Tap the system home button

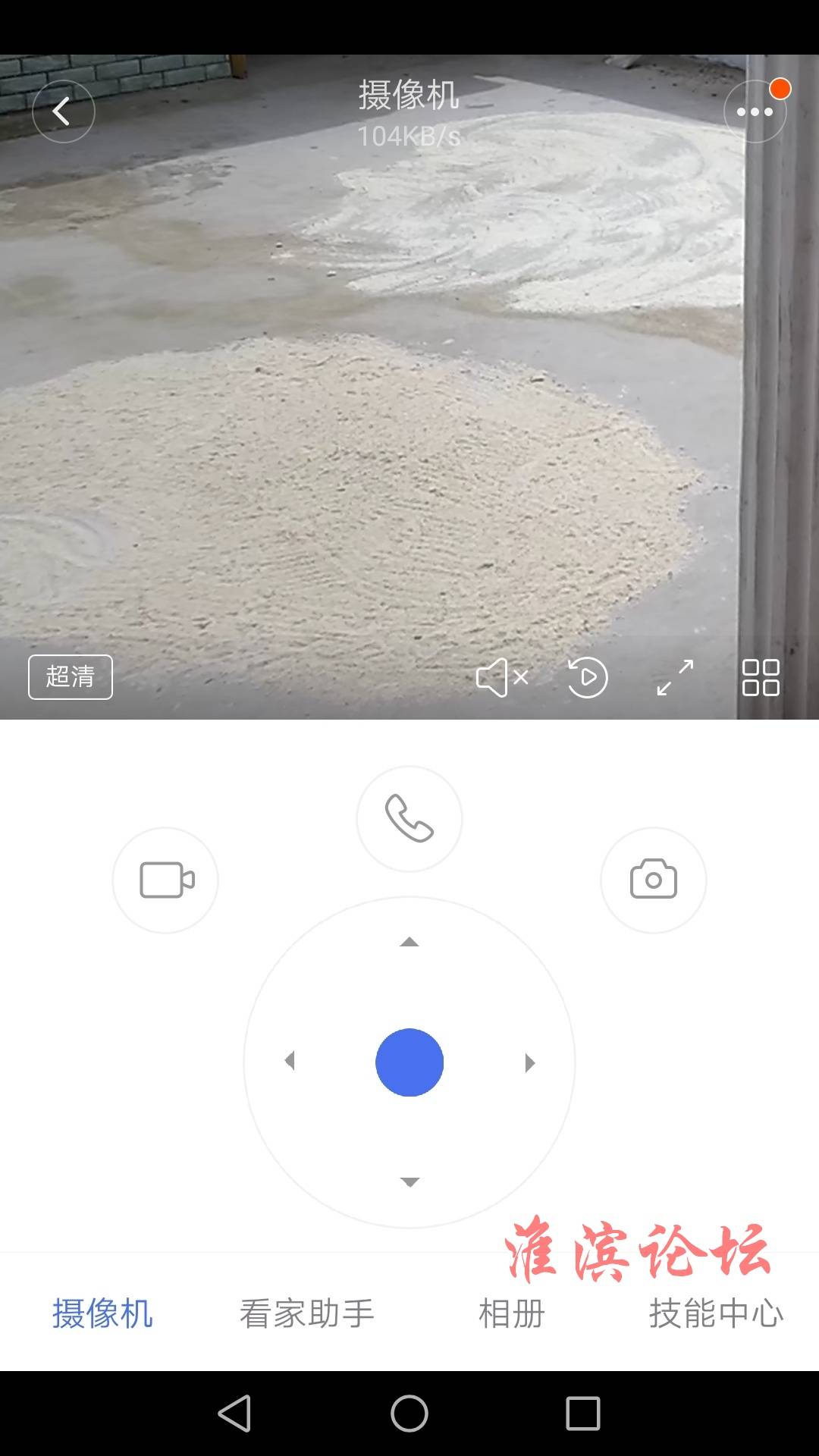pyautogui.click(x=409, y=1414)
